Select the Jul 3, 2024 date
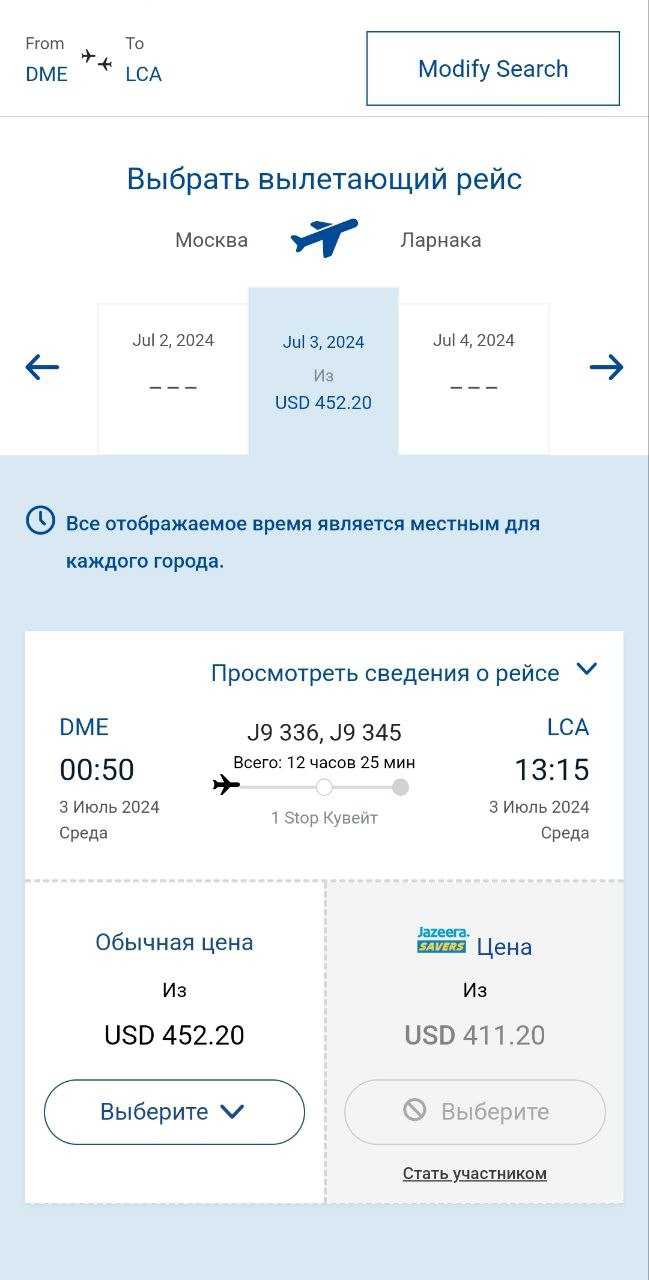The width and height of the screenshot is (649, 1280). (x=323, y=371)
